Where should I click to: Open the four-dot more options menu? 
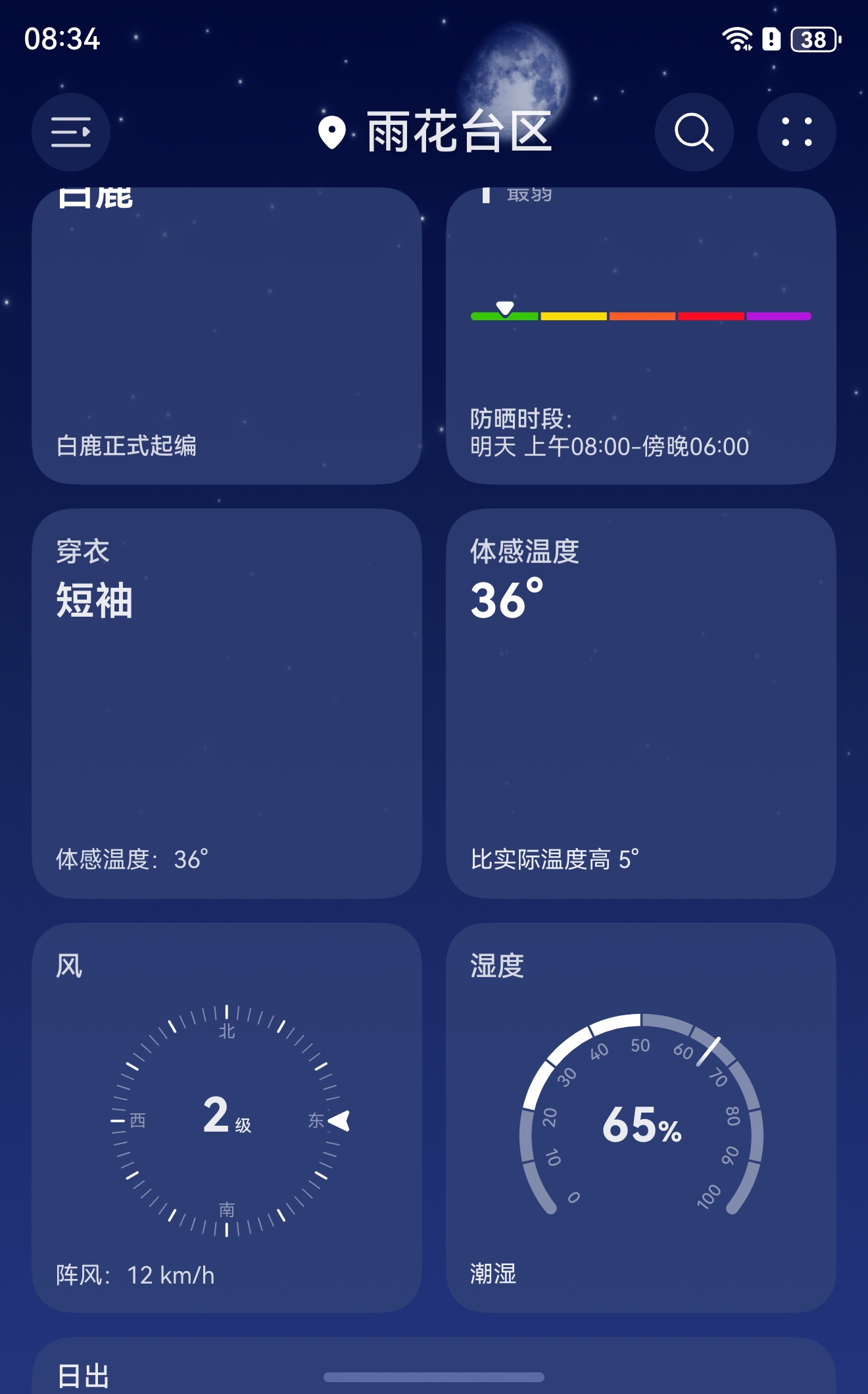click(796, 132)
